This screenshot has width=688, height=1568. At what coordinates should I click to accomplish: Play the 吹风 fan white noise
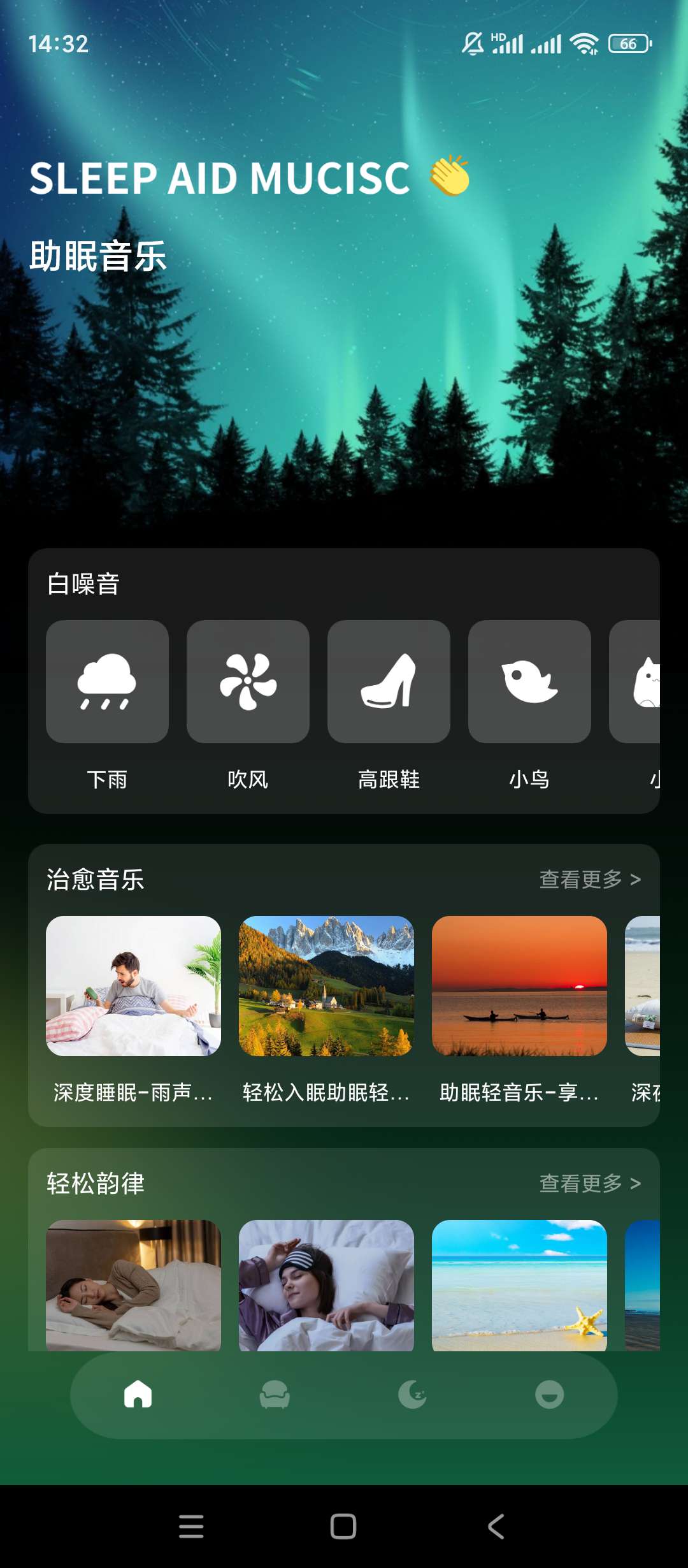pyautogui.click(x=248, y=681)
